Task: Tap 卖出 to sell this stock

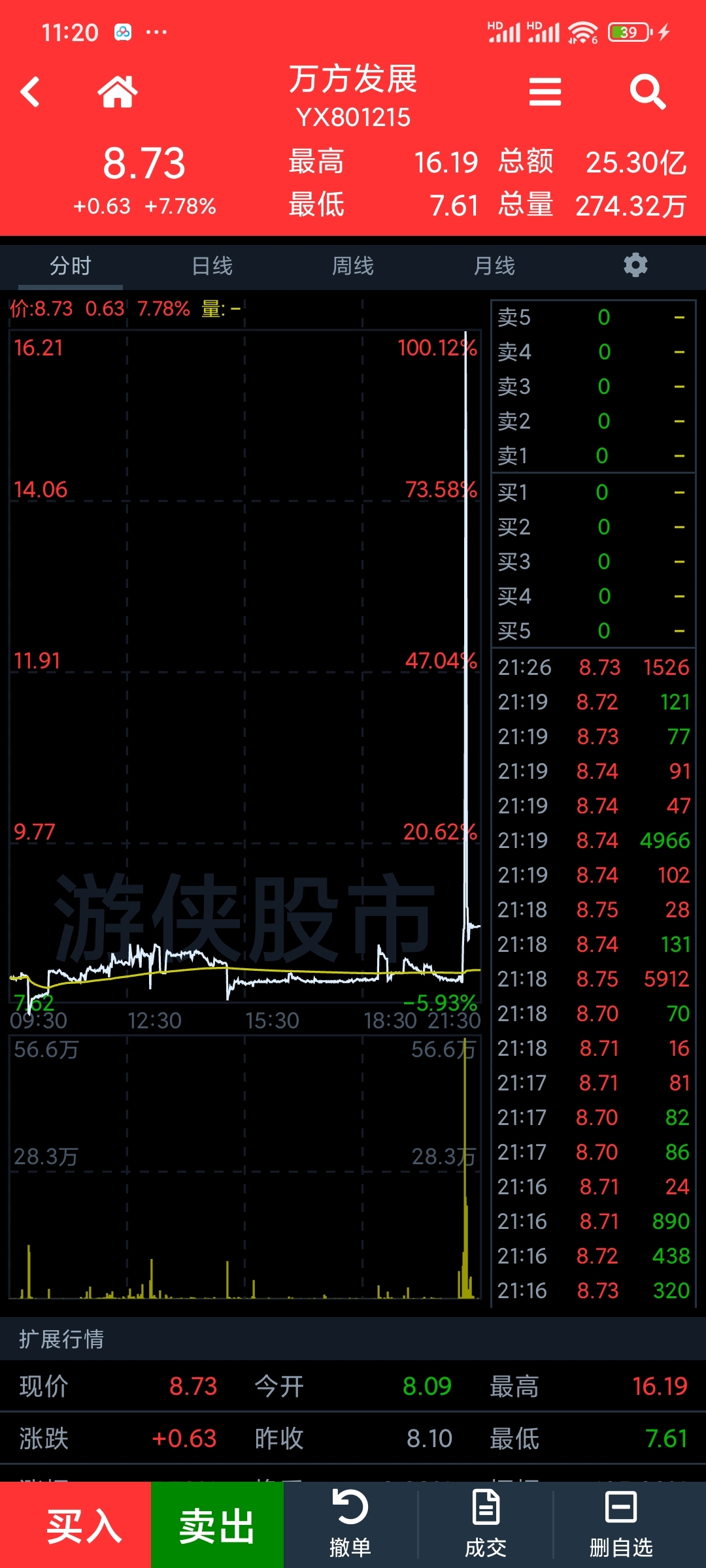Action: click(x=217, y=1526)
